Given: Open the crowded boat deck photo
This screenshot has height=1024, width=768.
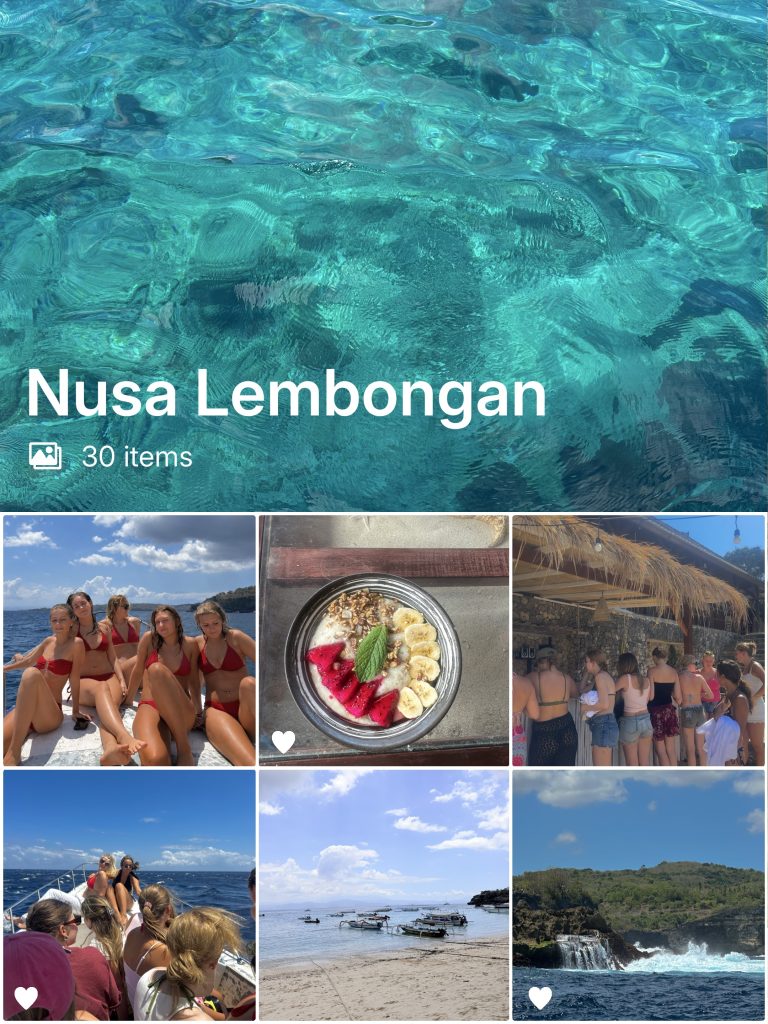Looking at the screenshot, I should pyautogui.click(x=129, y=895).
